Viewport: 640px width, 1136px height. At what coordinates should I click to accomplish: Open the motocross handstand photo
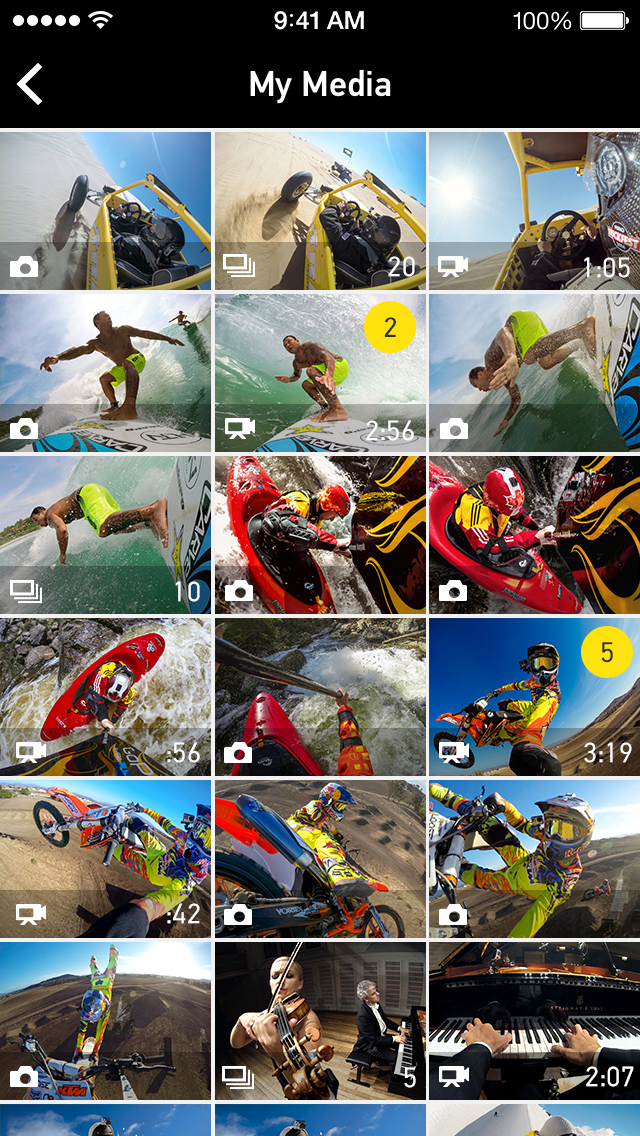tap(105, 1021)
